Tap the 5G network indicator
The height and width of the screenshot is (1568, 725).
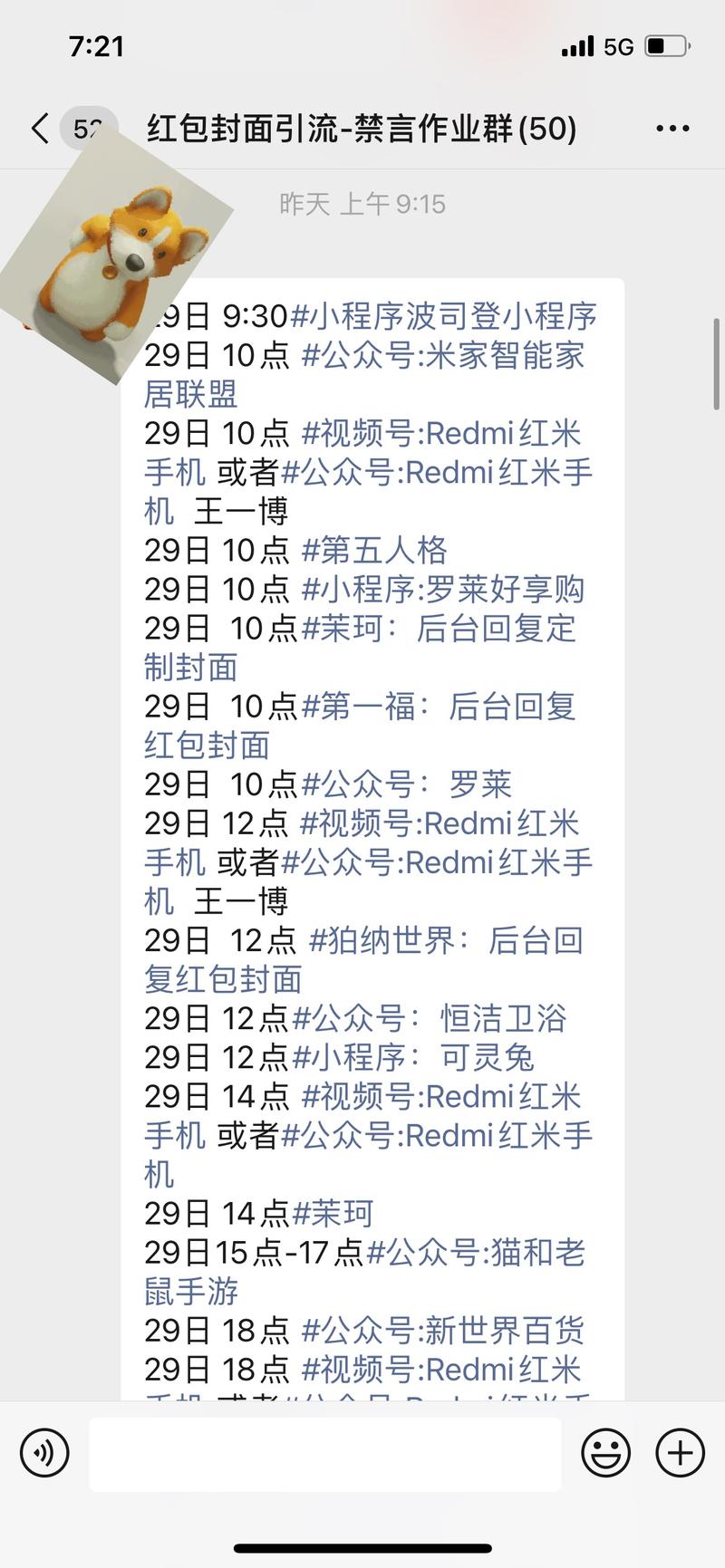(620, 44)
